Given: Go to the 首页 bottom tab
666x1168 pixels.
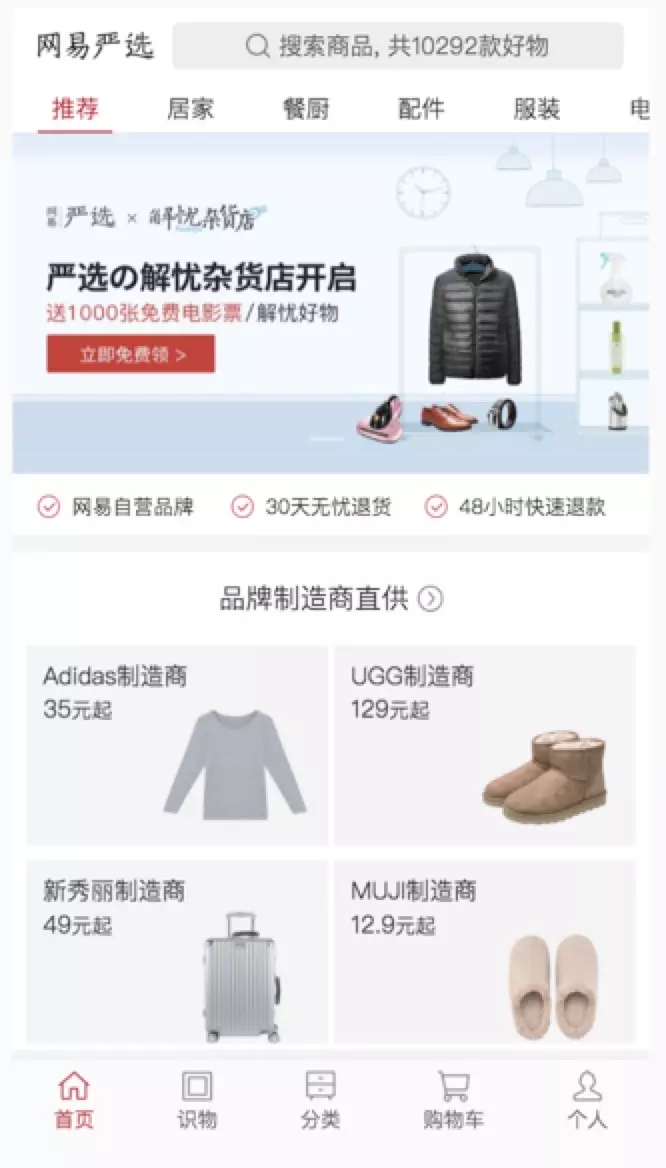Looking at the screenshot, I should (x=74, y=1100).
